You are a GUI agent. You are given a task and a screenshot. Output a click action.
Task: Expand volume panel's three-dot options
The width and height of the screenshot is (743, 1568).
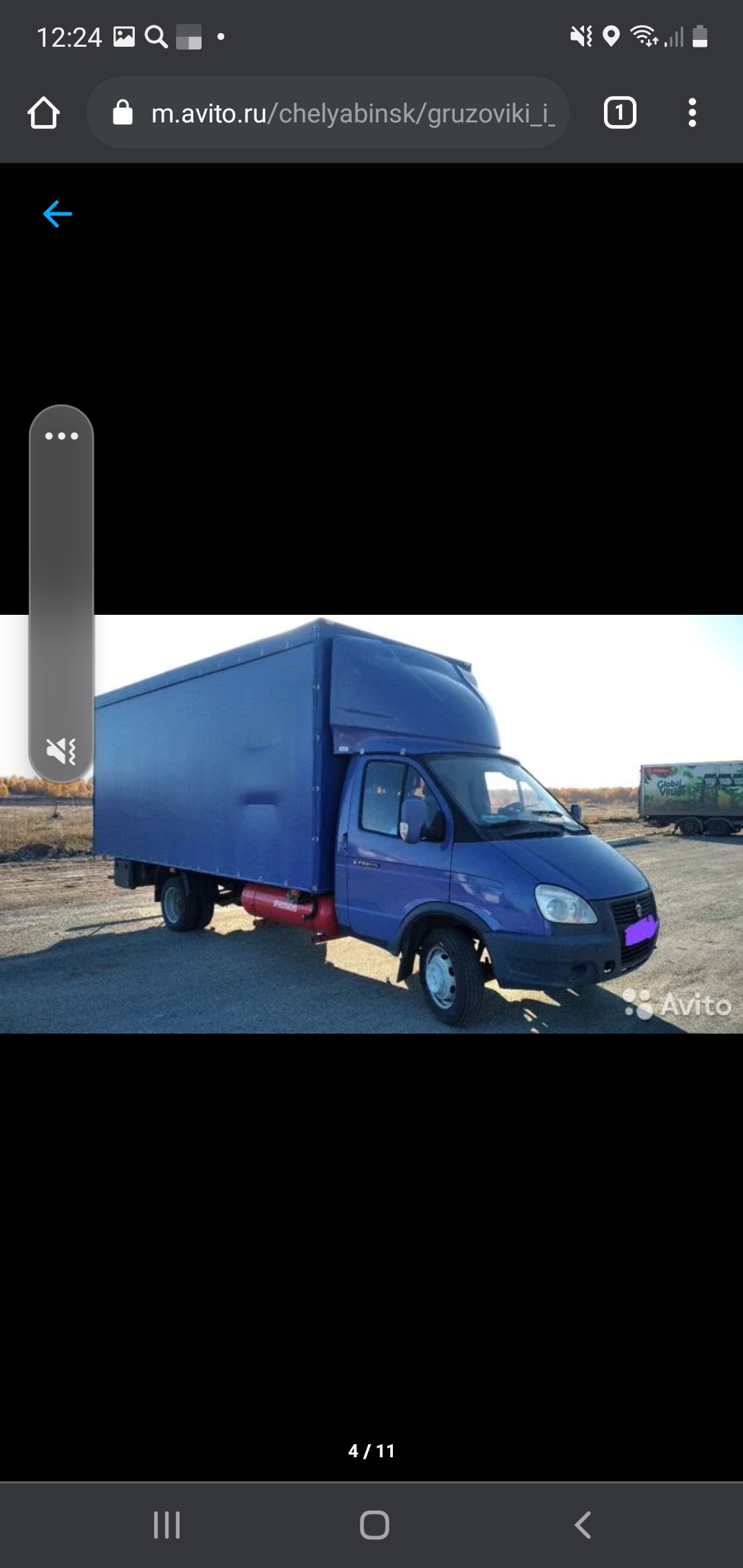61,436
